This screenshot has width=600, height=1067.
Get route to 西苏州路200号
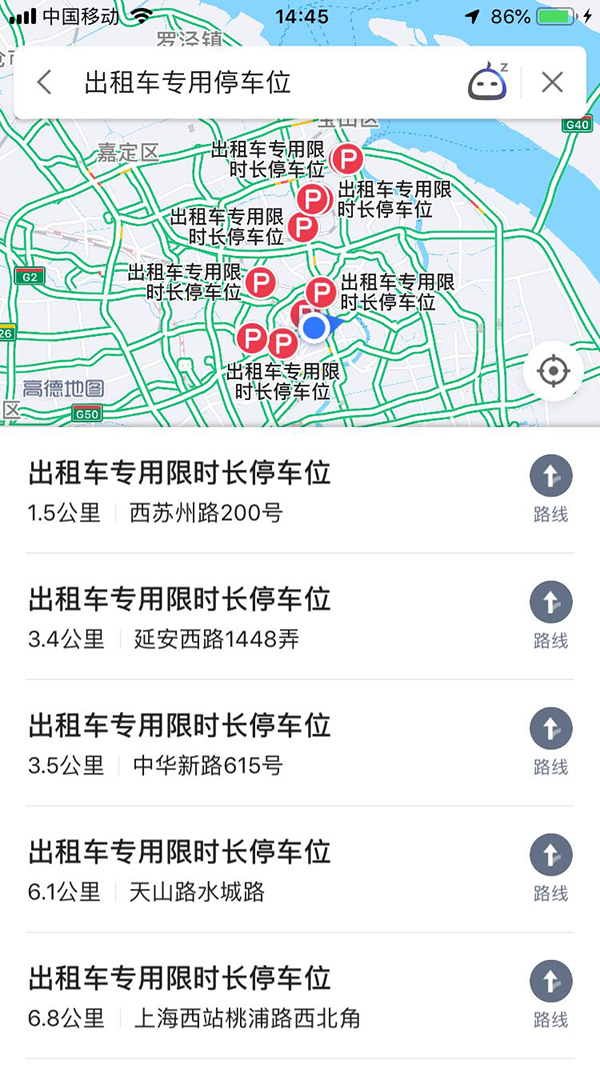[551, 488]
